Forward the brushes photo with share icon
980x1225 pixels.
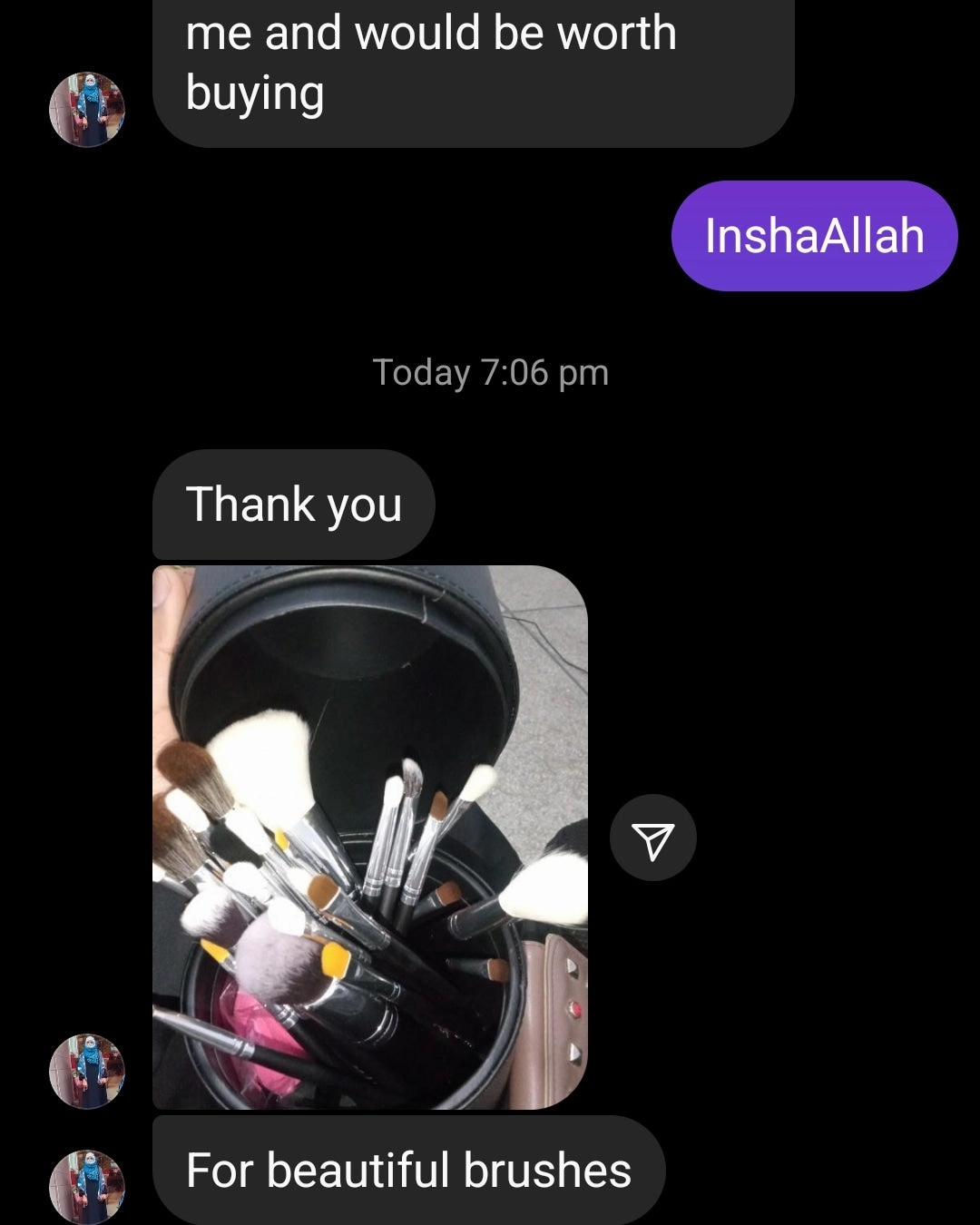(x=652, y=838)
